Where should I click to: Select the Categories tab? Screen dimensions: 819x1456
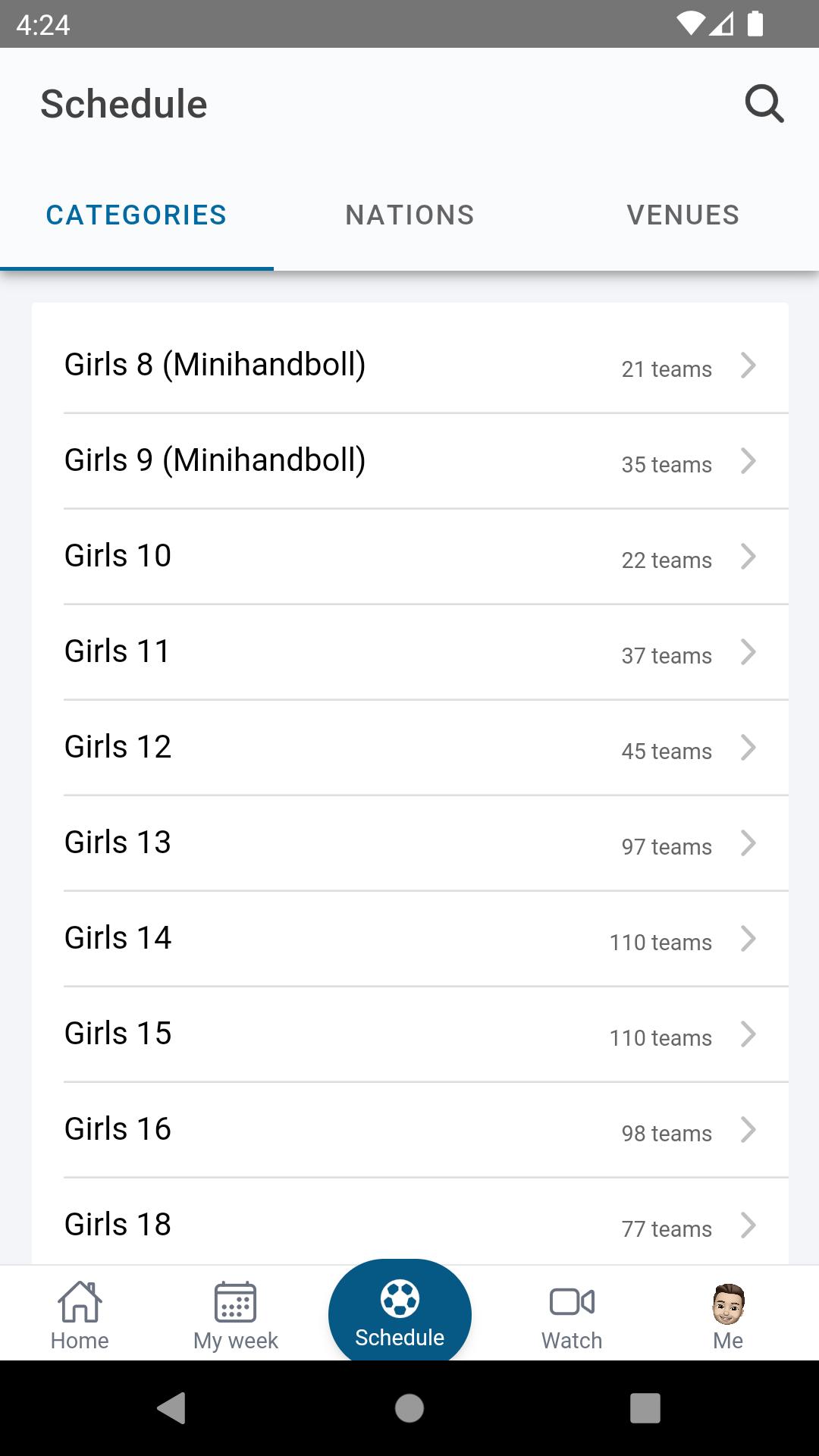[136, 215]
